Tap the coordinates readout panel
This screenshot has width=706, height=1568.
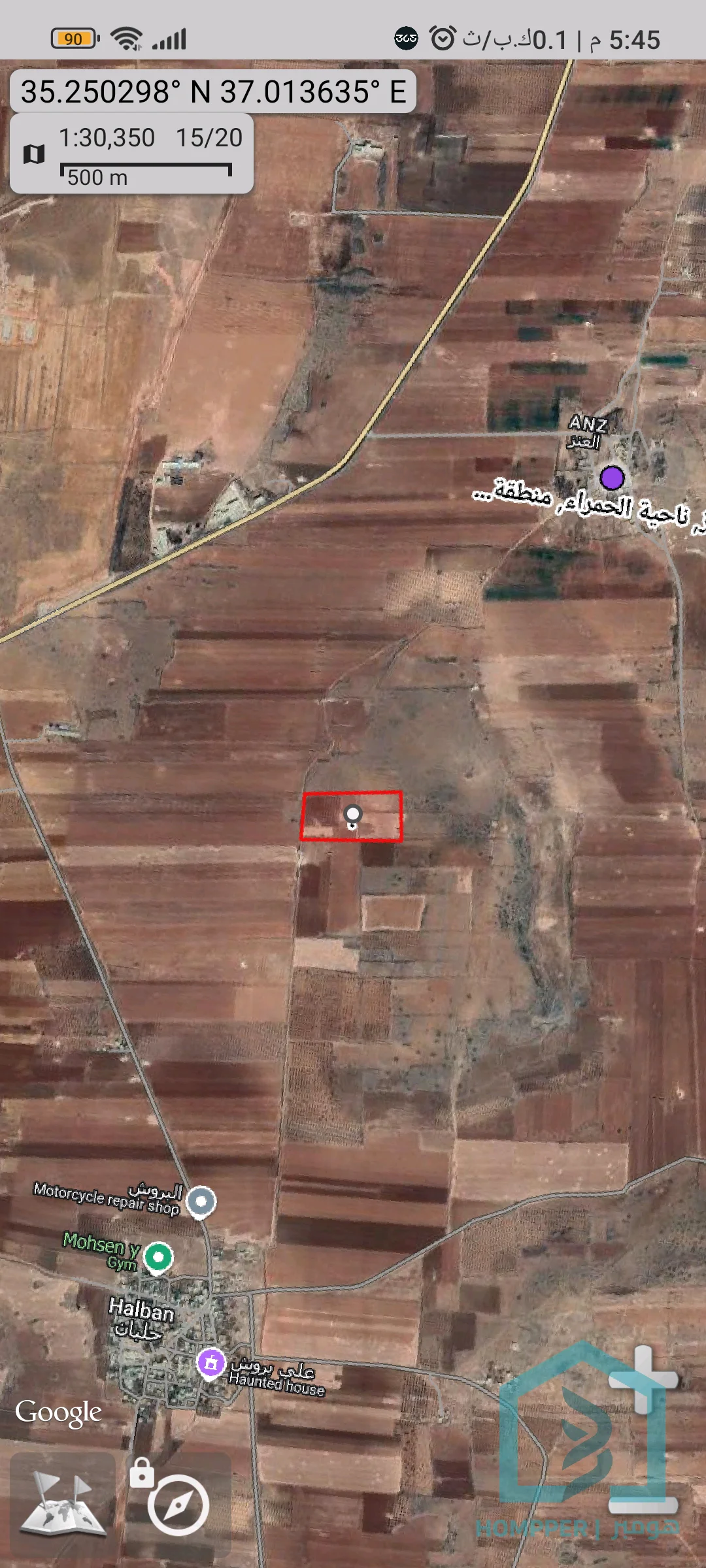pos(213,91)
